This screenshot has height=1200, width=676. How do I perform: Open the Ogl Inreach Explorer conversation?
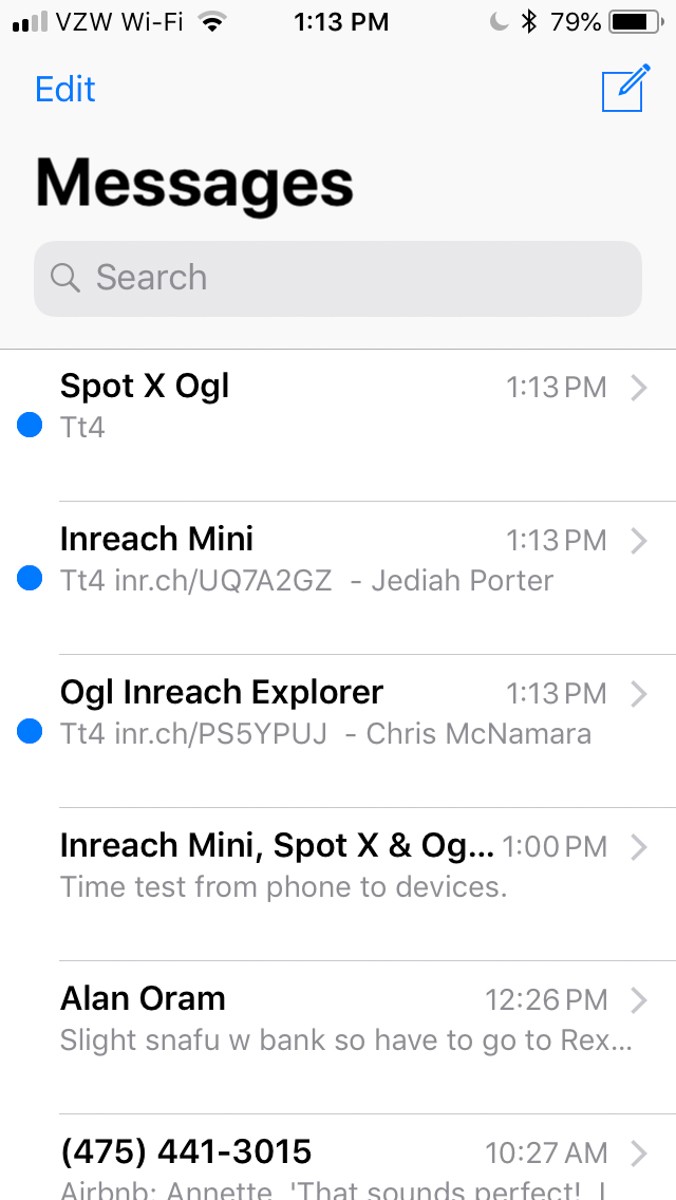pos(340,712)
